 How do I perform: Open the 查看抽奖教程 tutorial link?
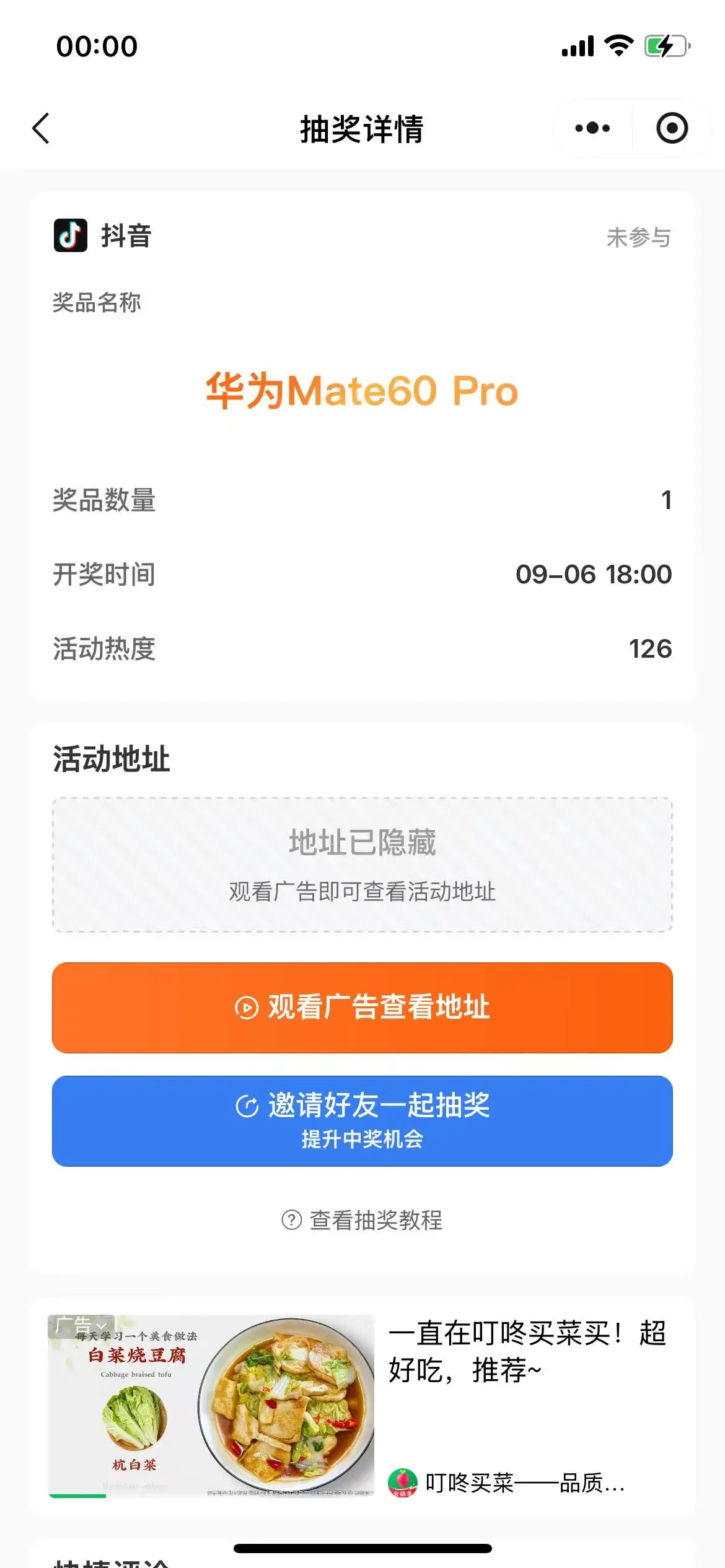pos(362,1220)
